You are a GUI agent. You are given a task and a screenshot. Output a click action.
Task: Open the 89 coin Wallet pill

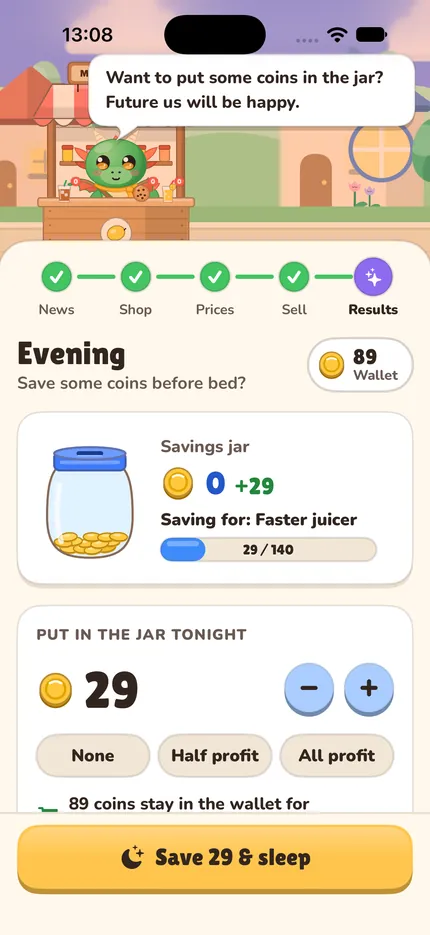pos(360,365)
